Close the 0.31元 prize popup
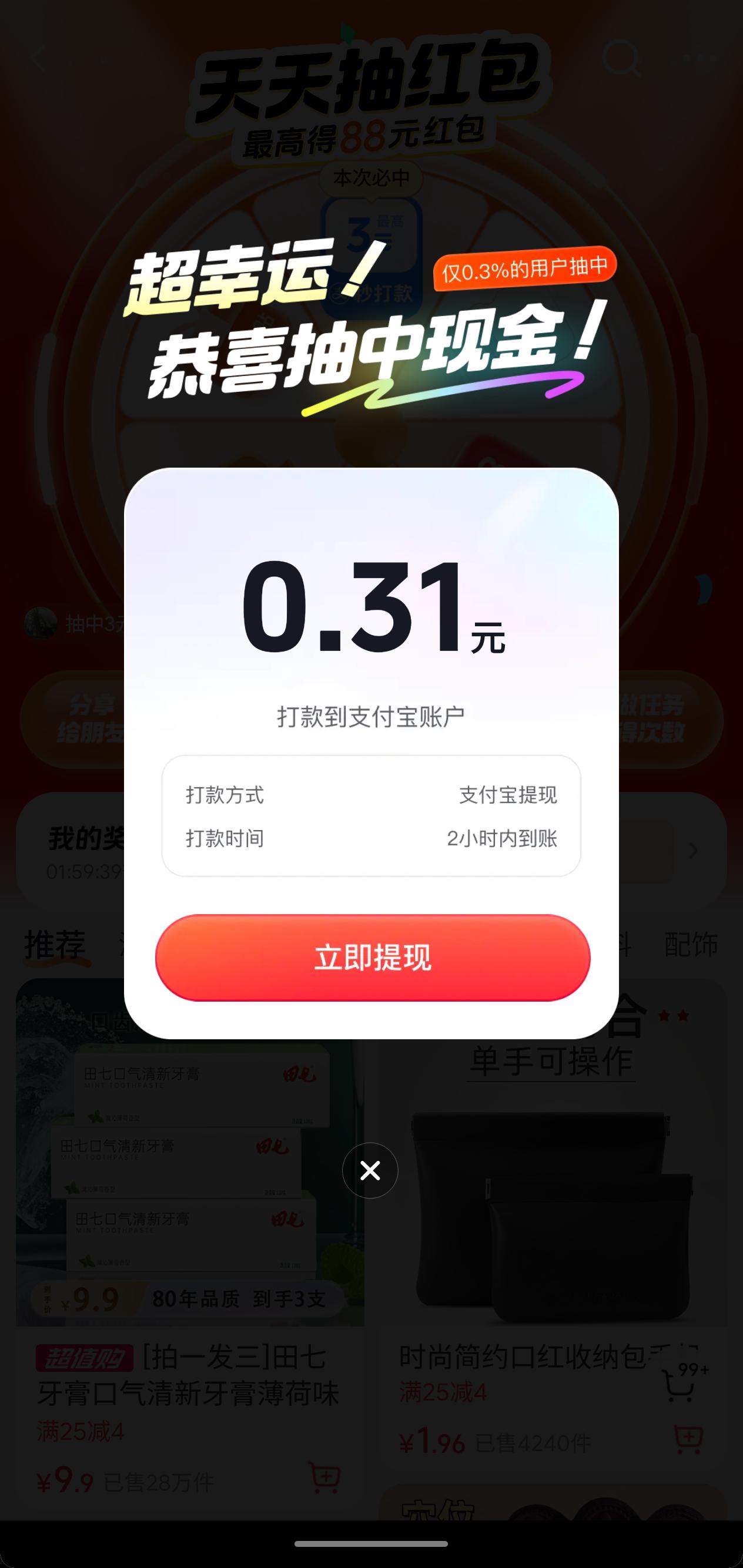 370,1170
